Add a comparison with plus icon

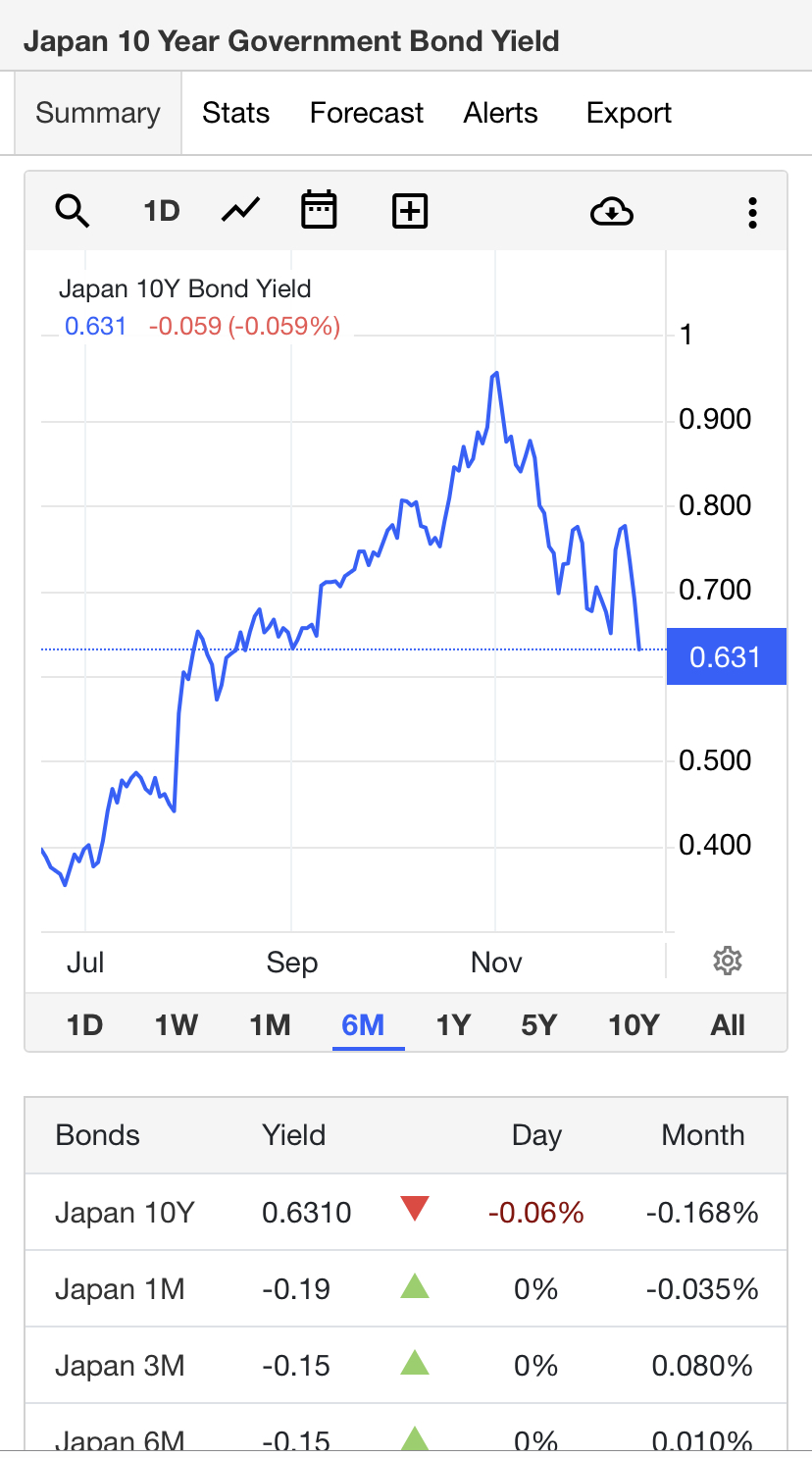pyautogui.click(x=410, y=211)
